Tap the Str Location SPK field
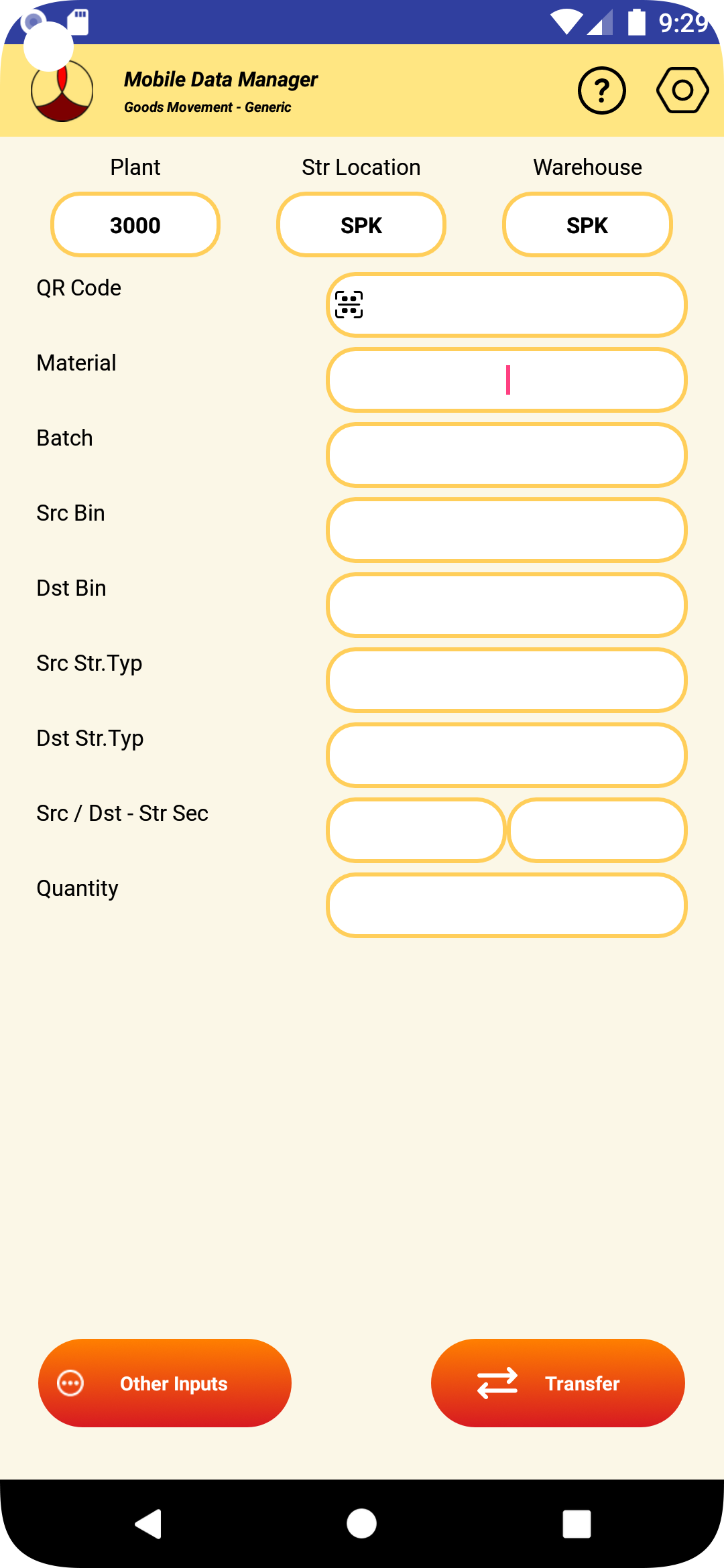The height and width of the screenshot is (1568, 724). (x=361, y=225)
